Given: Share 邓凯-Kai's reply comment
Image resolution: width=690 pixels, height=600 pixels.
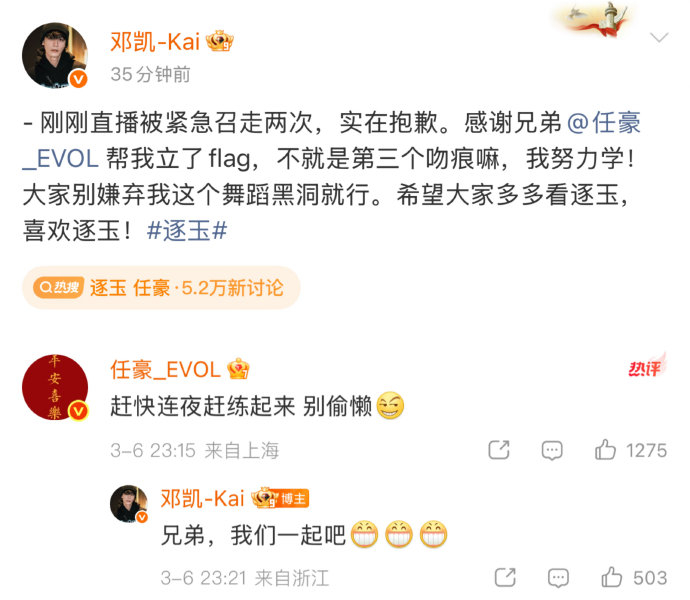Looking at the screenshot, I should (506, 577).
